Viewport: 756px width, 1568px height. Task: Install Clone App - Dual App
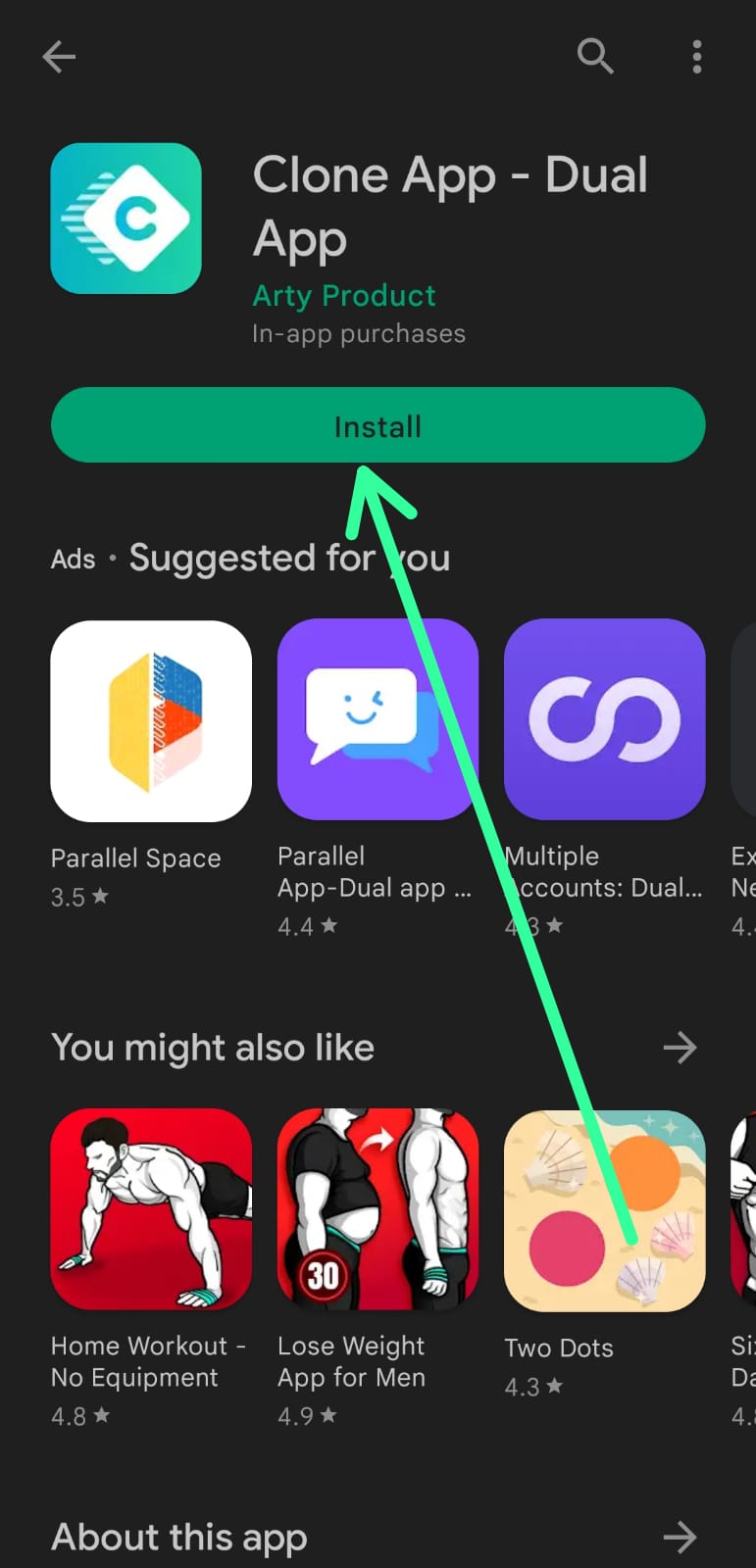click(378, 425)
